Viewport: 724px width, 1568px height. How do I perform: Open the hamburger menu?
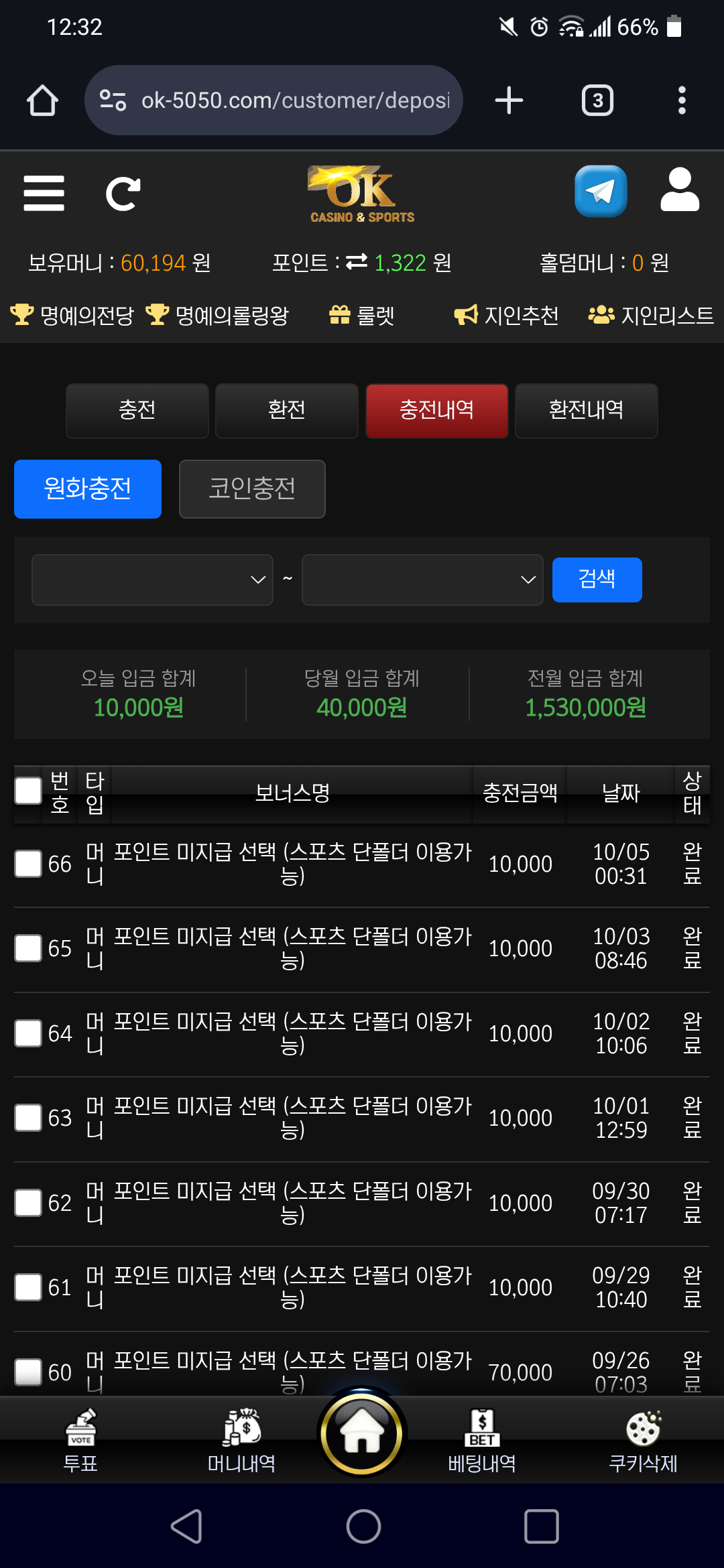coord(44,194)
